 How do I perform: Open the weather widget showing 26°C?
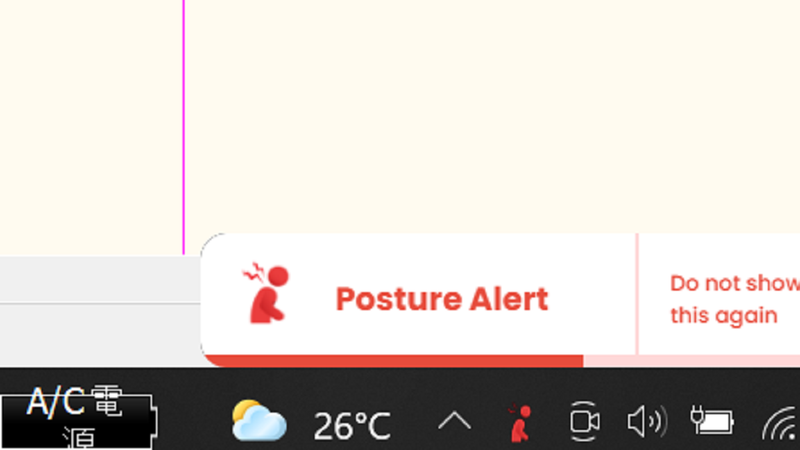pos(312,424)
